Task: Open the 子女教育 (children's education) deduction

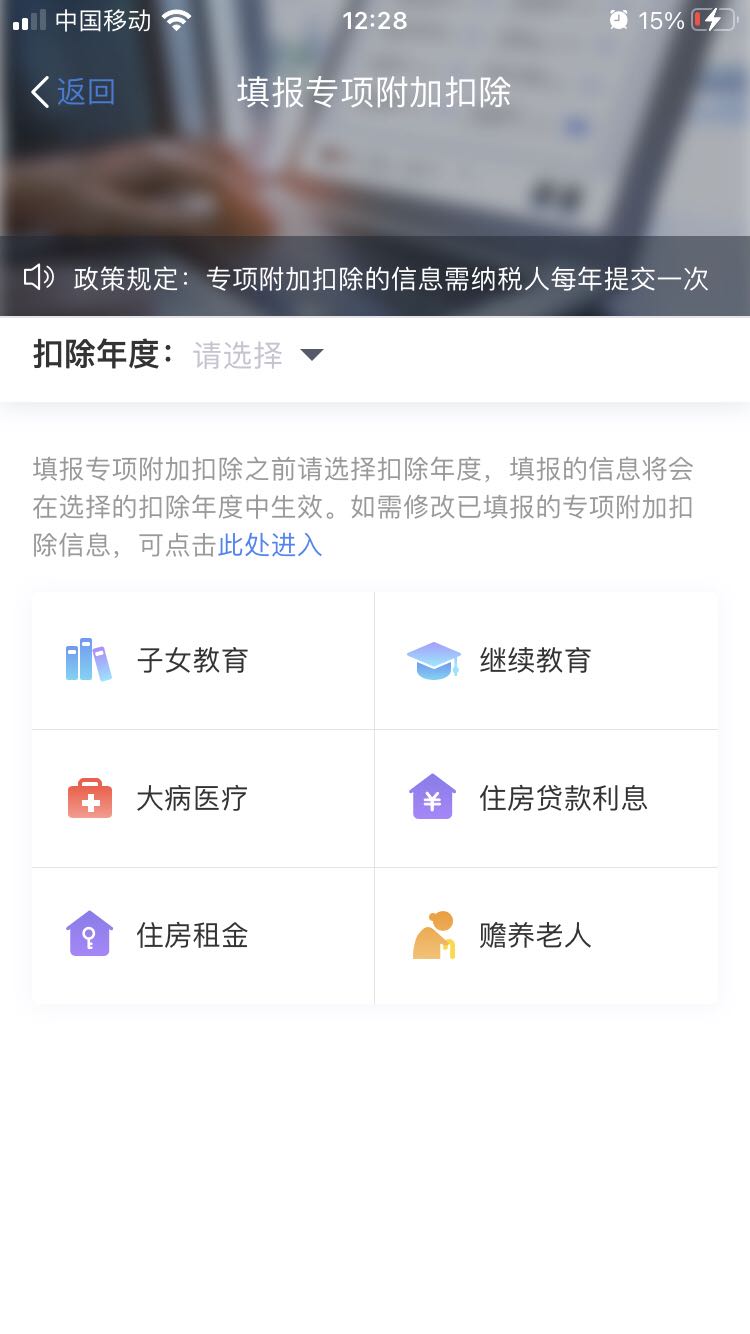Action: coord(192,660)
